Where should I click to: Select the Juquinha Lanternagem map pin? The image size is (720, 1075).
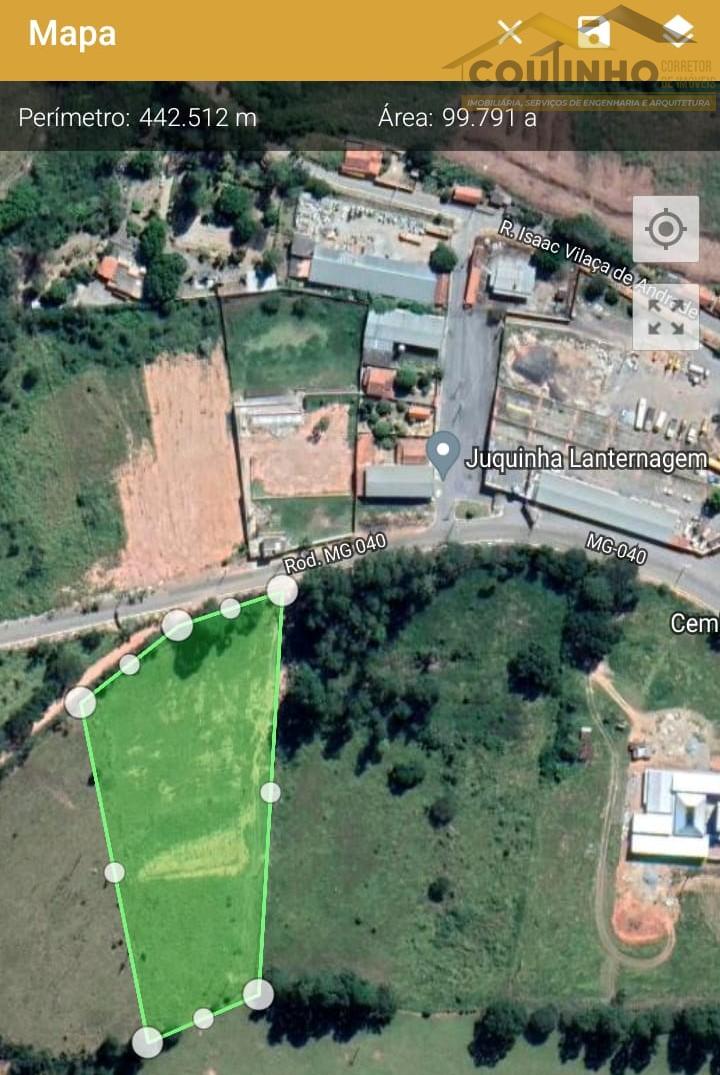point(443,453)
